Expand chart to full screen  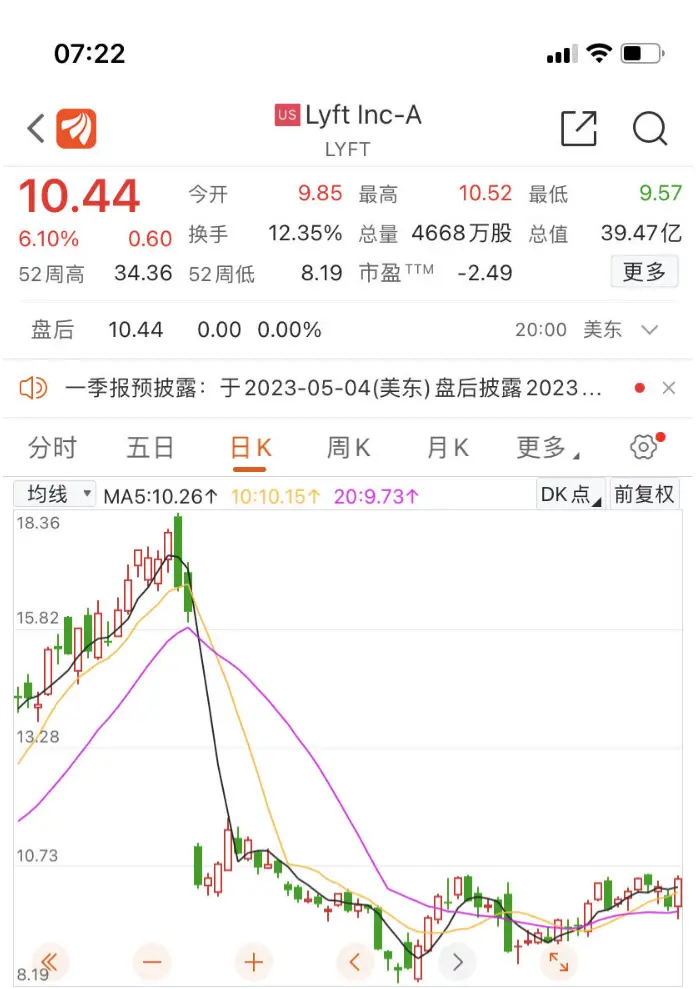coord(558,962)
